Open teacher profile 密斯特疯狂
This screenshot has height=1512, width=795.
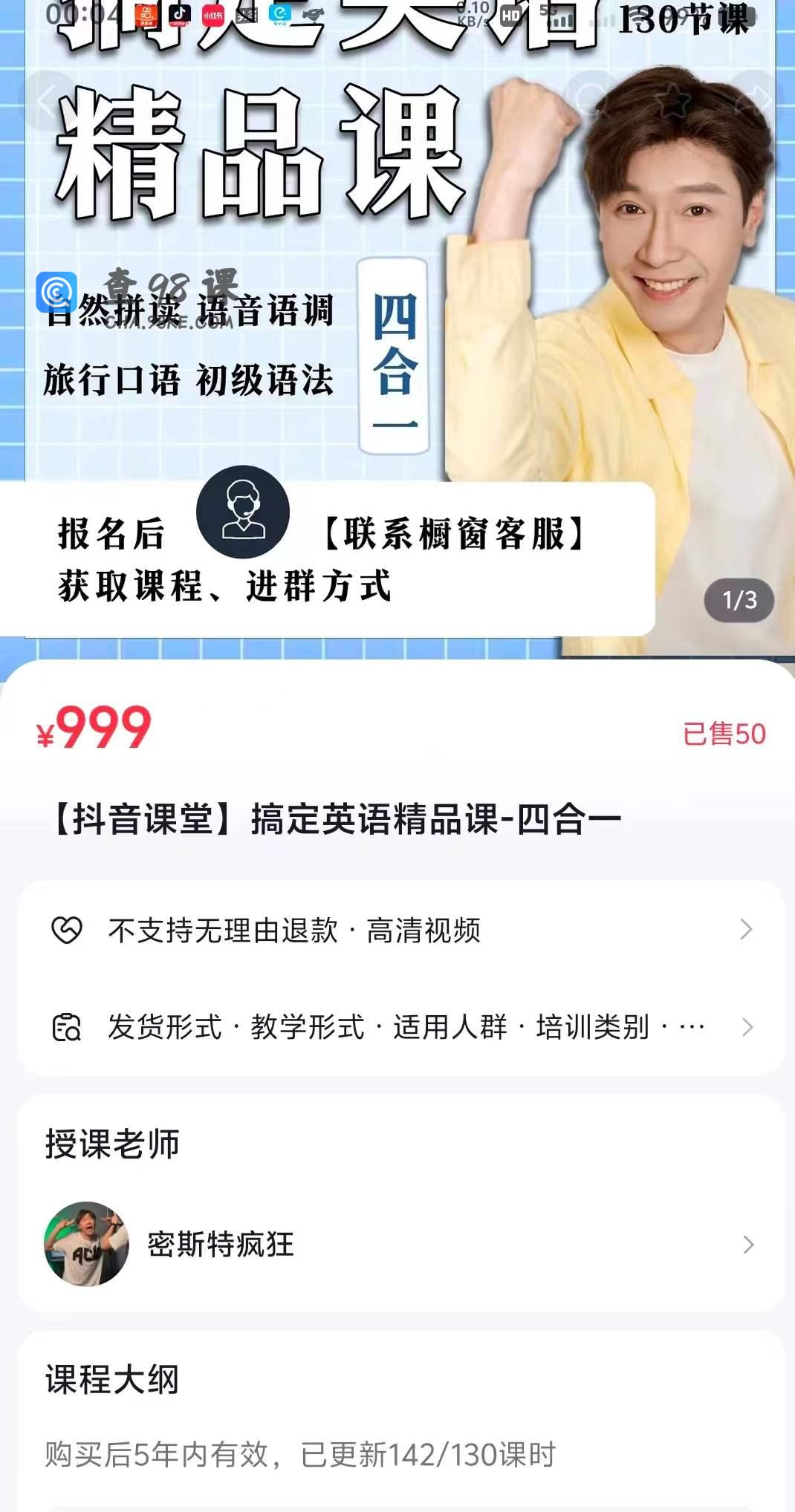pos(401,1245)
